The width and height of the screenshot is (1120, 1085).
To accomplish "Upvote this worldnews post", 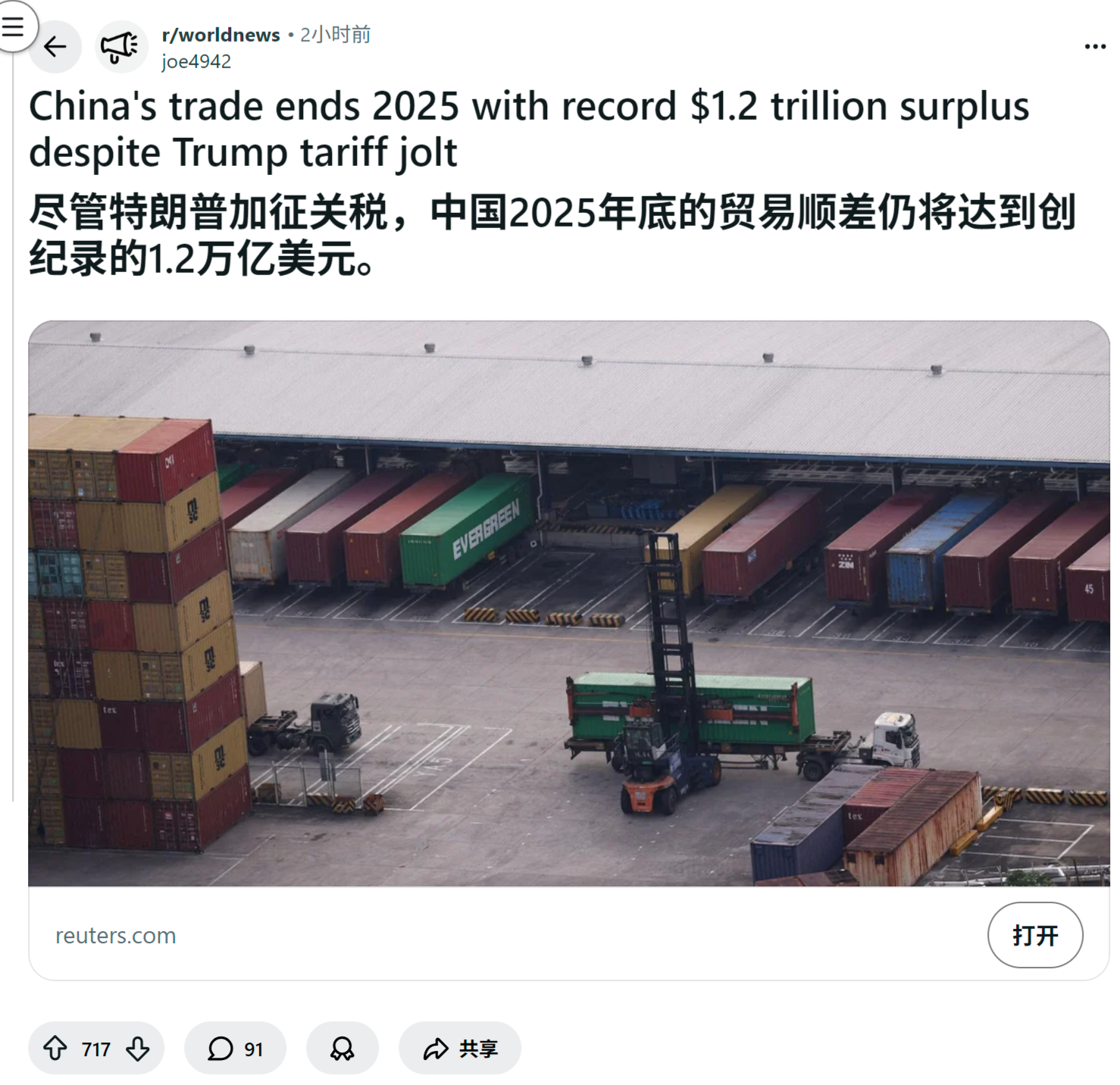I will (55, 1049).
